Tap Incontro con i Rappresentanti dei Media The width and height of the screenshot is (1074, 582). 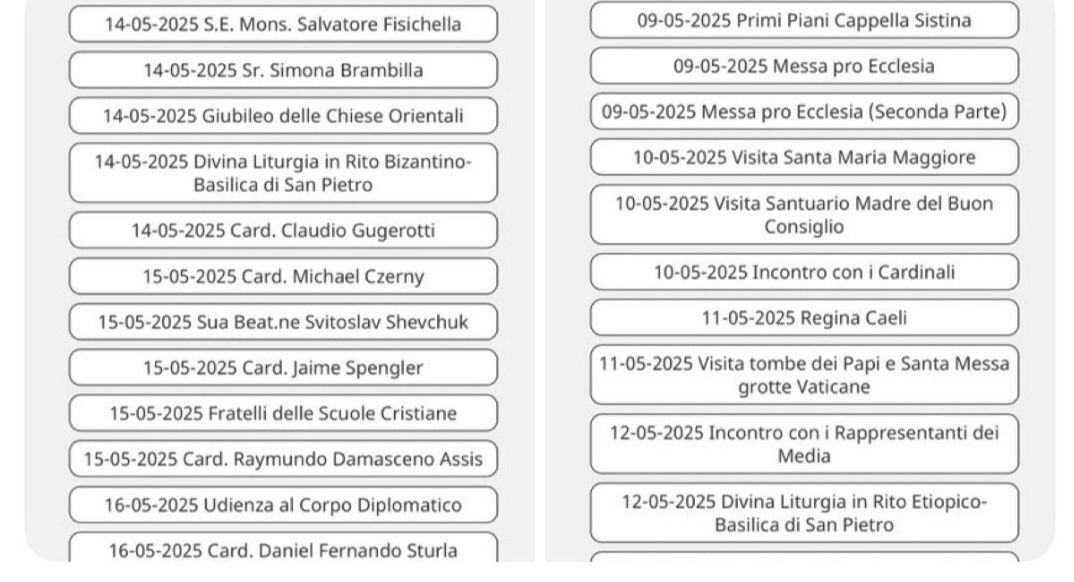[x=804, y=444]
